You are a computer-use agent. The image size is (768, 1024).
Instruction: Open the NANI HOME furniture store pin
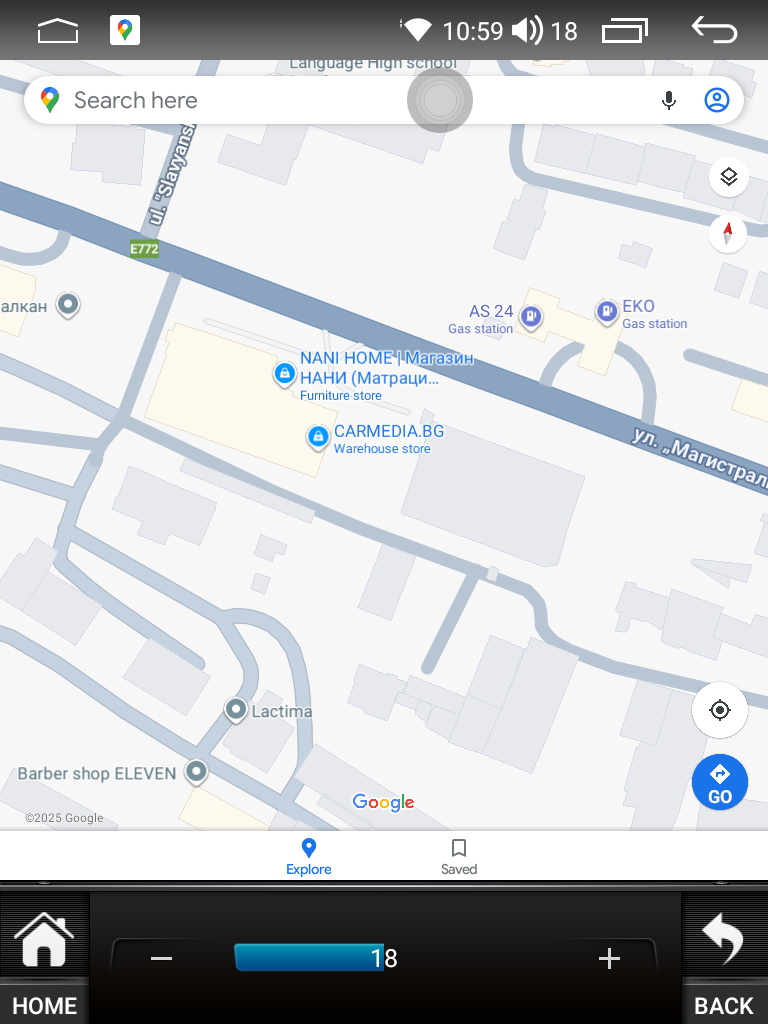[x=285, y=373]
